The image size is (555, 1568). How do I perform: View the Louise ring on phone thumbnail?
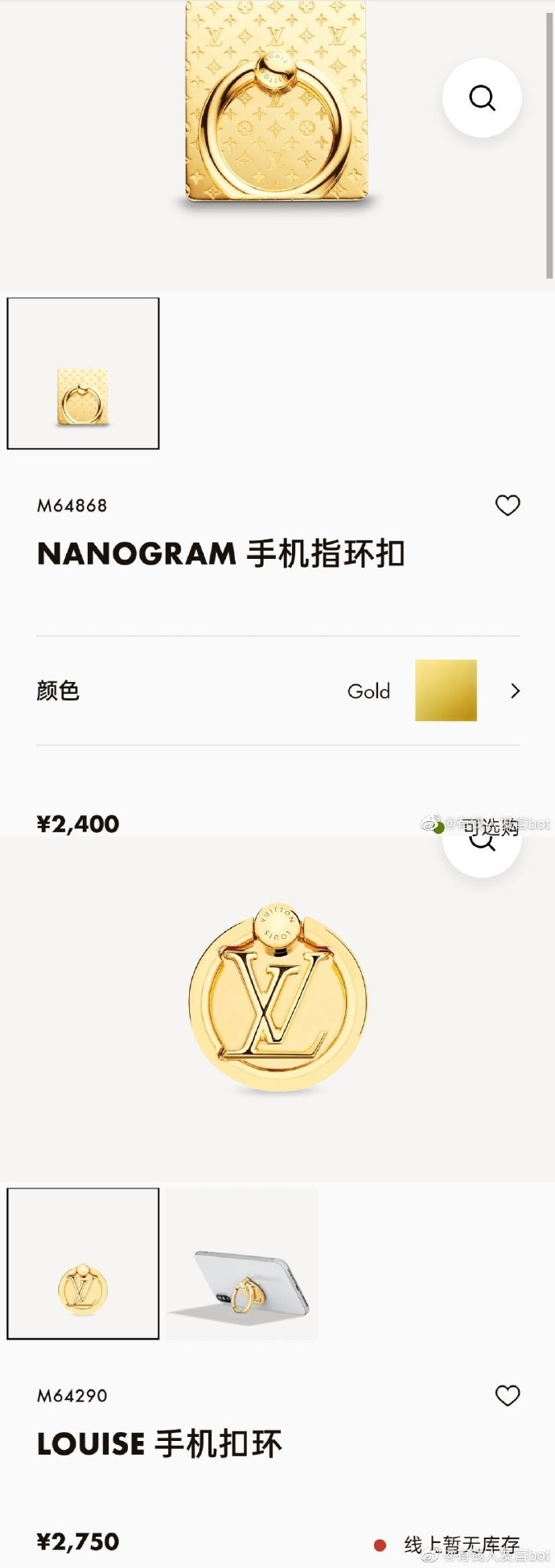(x=242, y=1263)
